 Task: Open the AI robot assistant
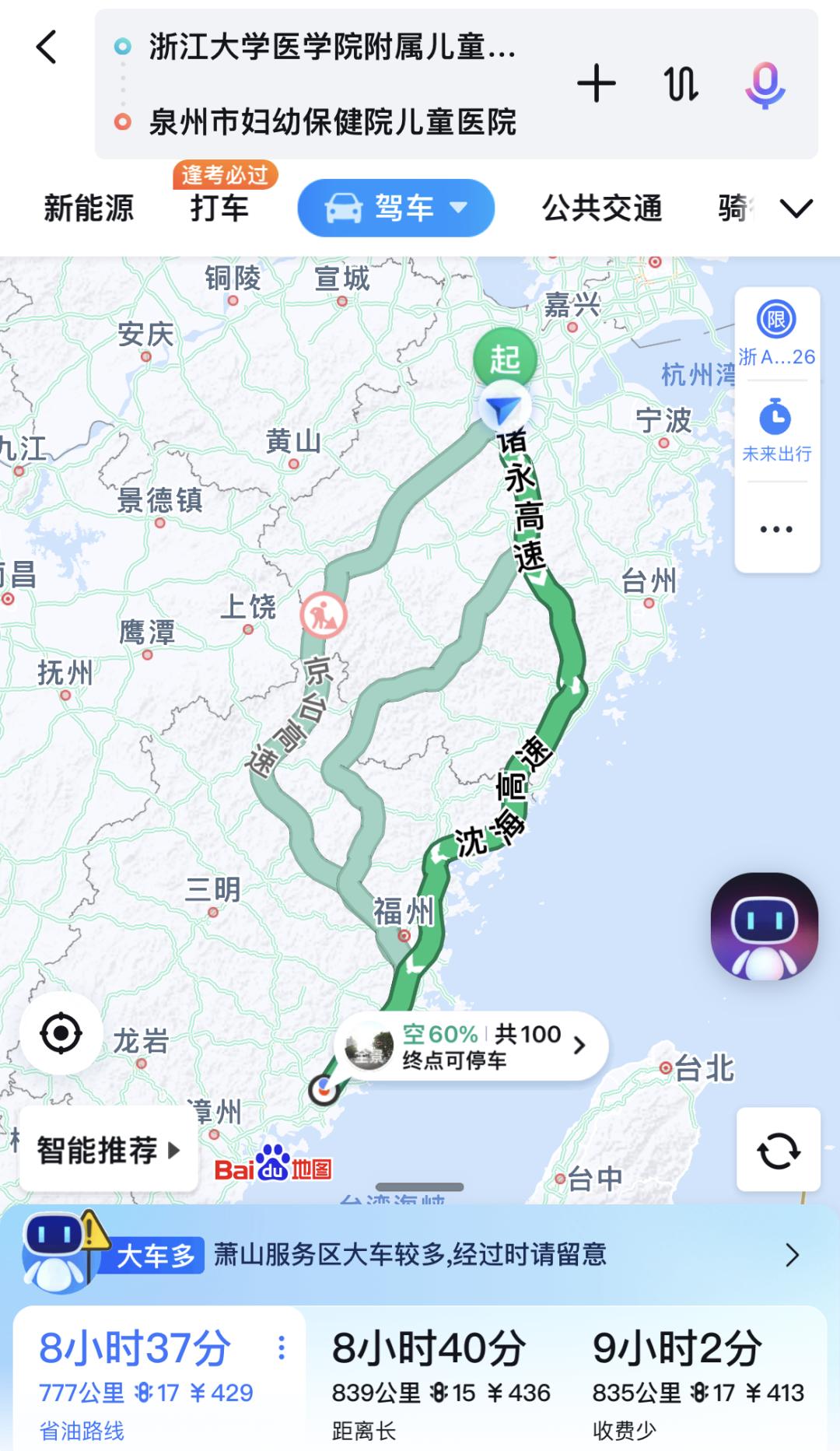tap(765, 927)
